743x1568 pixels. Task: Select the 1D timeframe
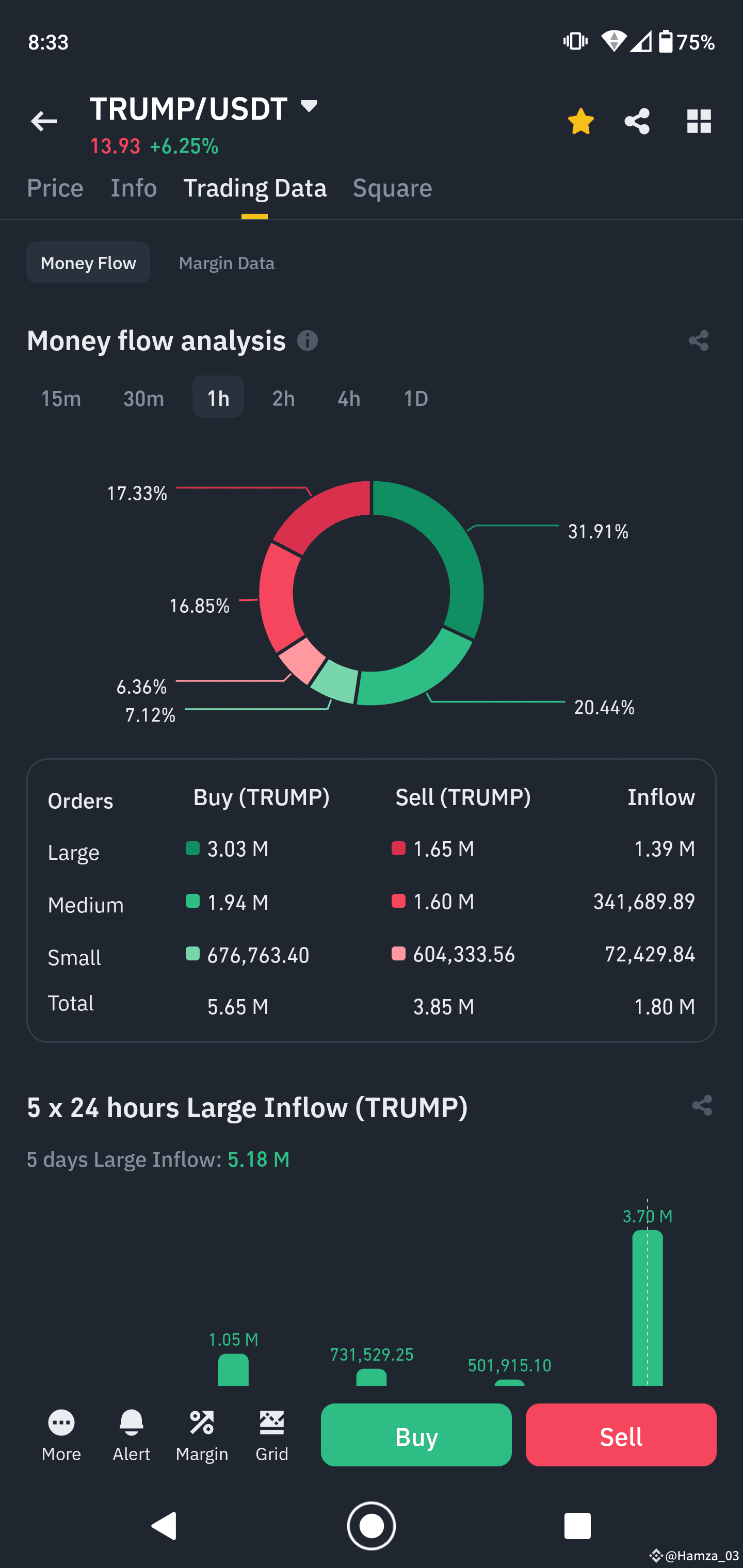[415, 398]
